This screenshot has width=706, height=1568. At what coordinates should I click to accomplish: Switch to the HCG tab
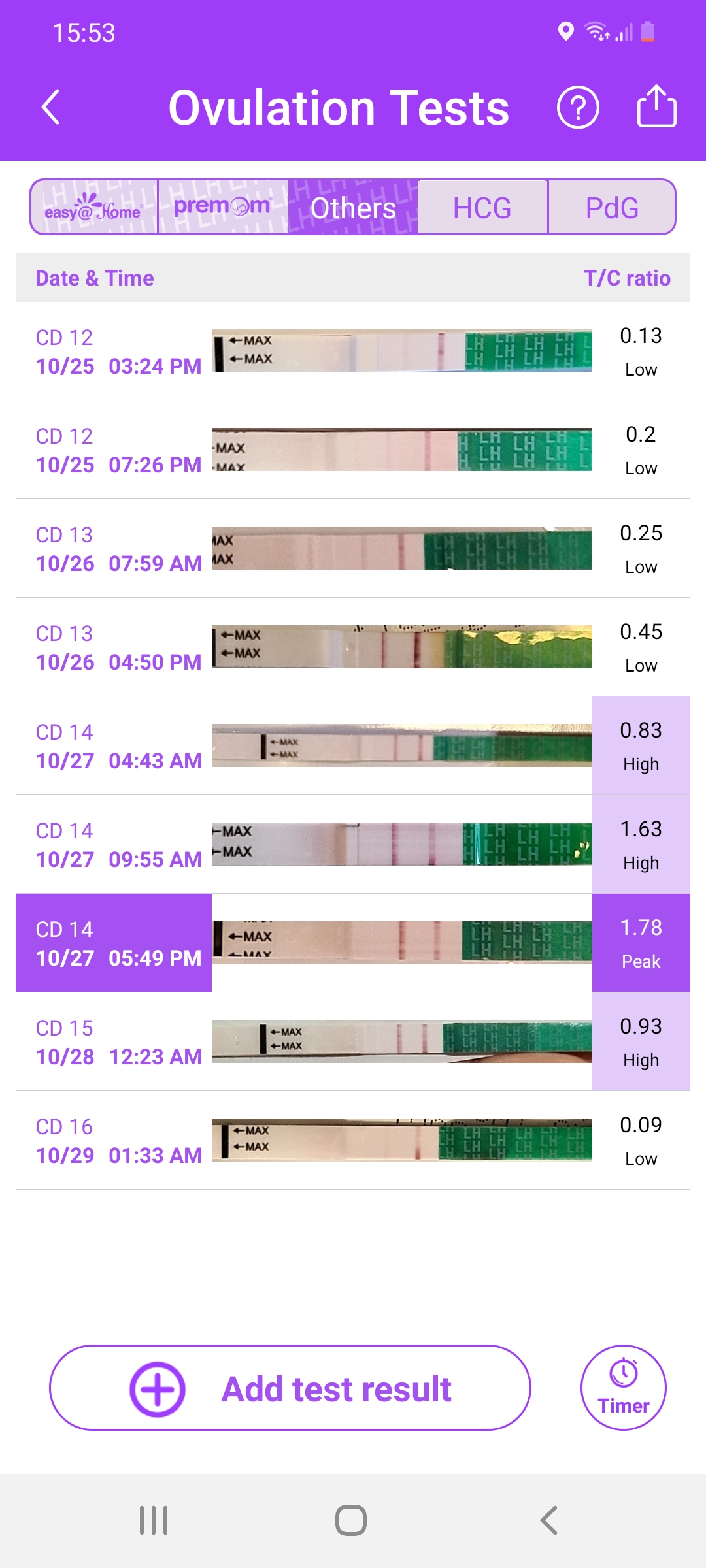[482, 208]
